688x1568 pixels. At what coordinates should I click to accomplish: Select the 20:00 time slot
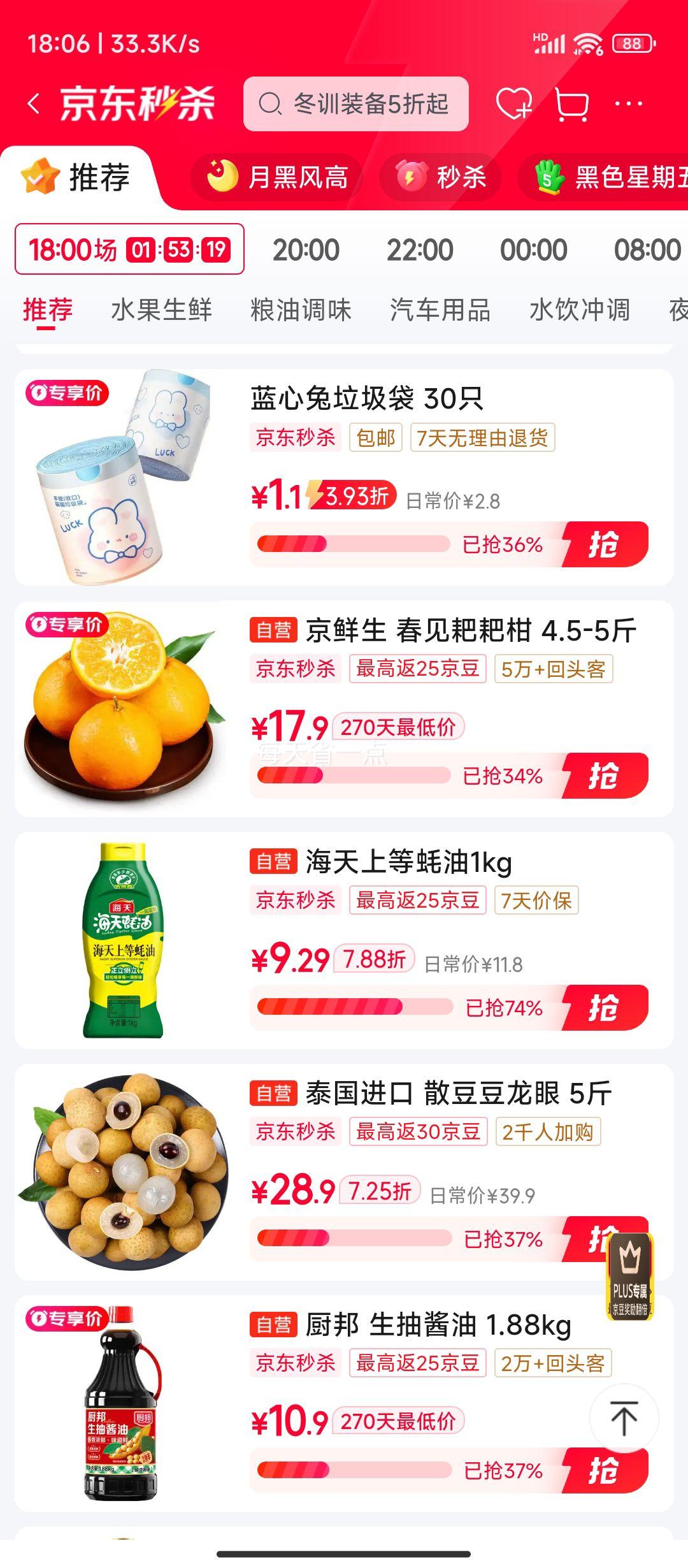tap(306, 250)
